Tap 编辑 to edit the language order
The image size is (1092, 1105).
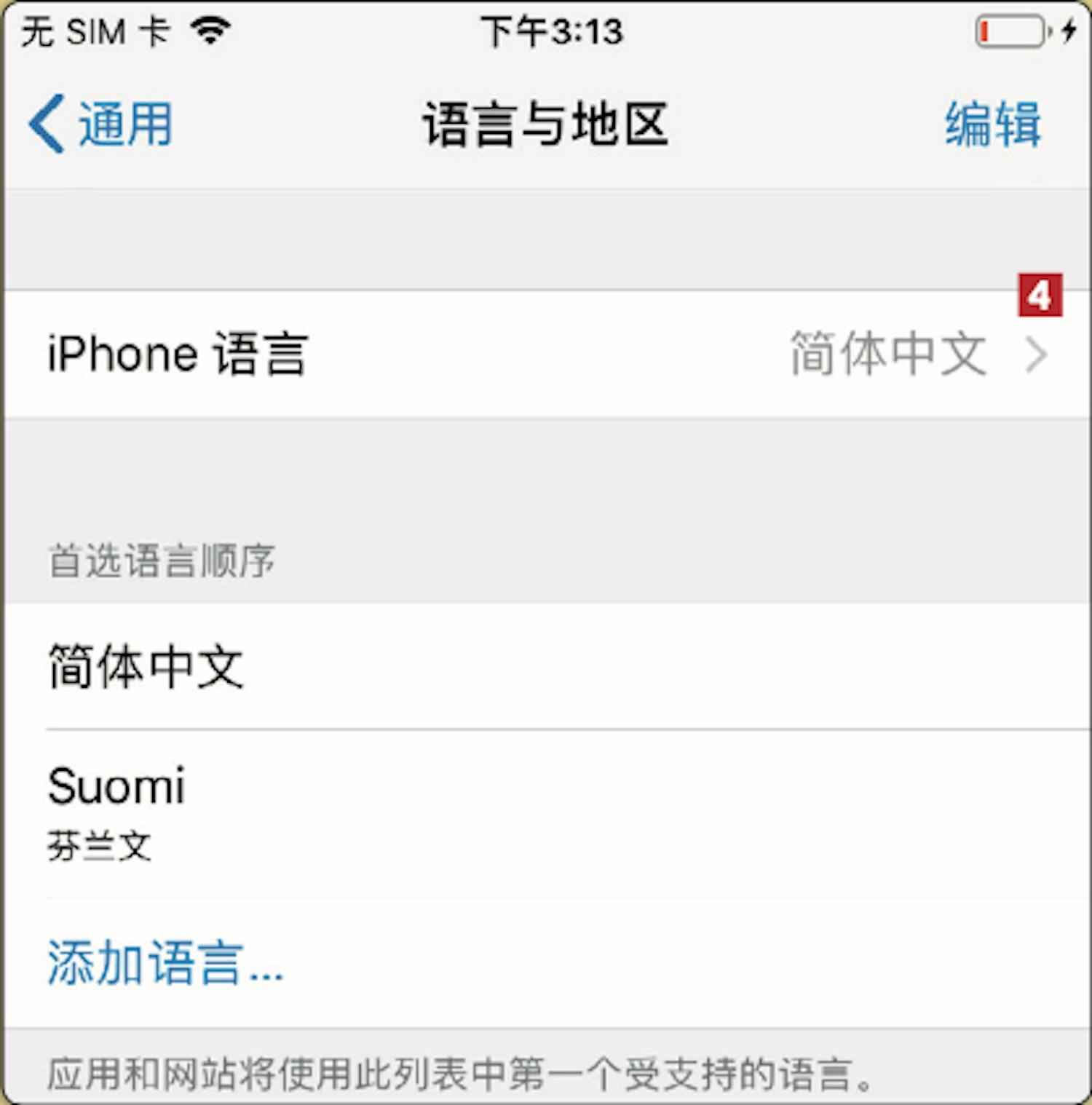pyautogui.click(x=992, y=124)
